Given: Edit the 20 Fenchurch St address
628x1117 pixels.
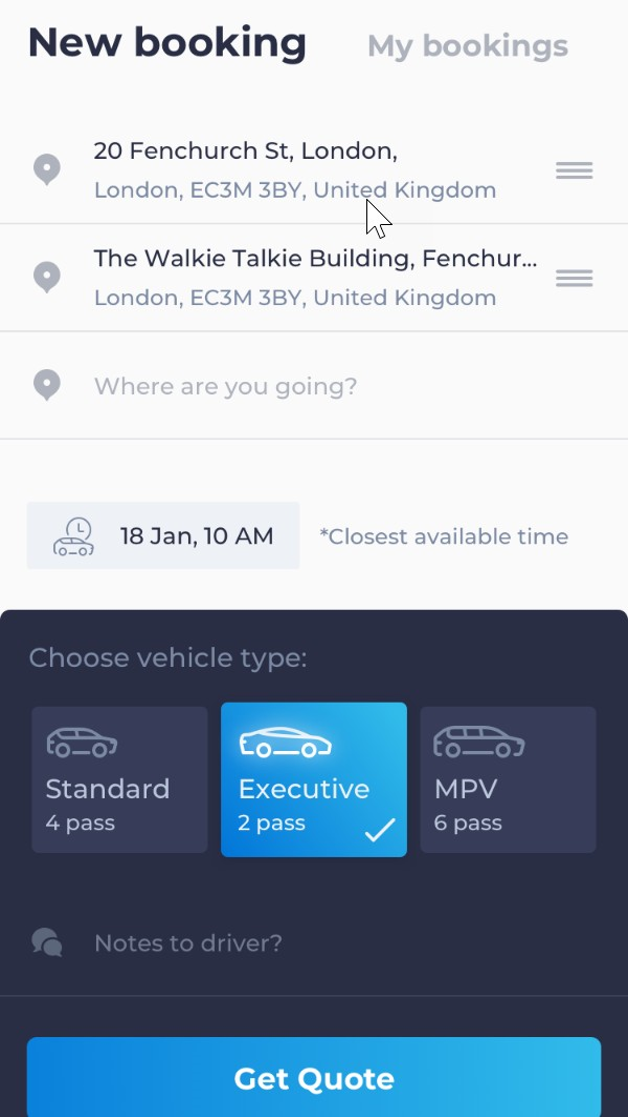Looking at the screenshot, I should click(x=295, y=170).
